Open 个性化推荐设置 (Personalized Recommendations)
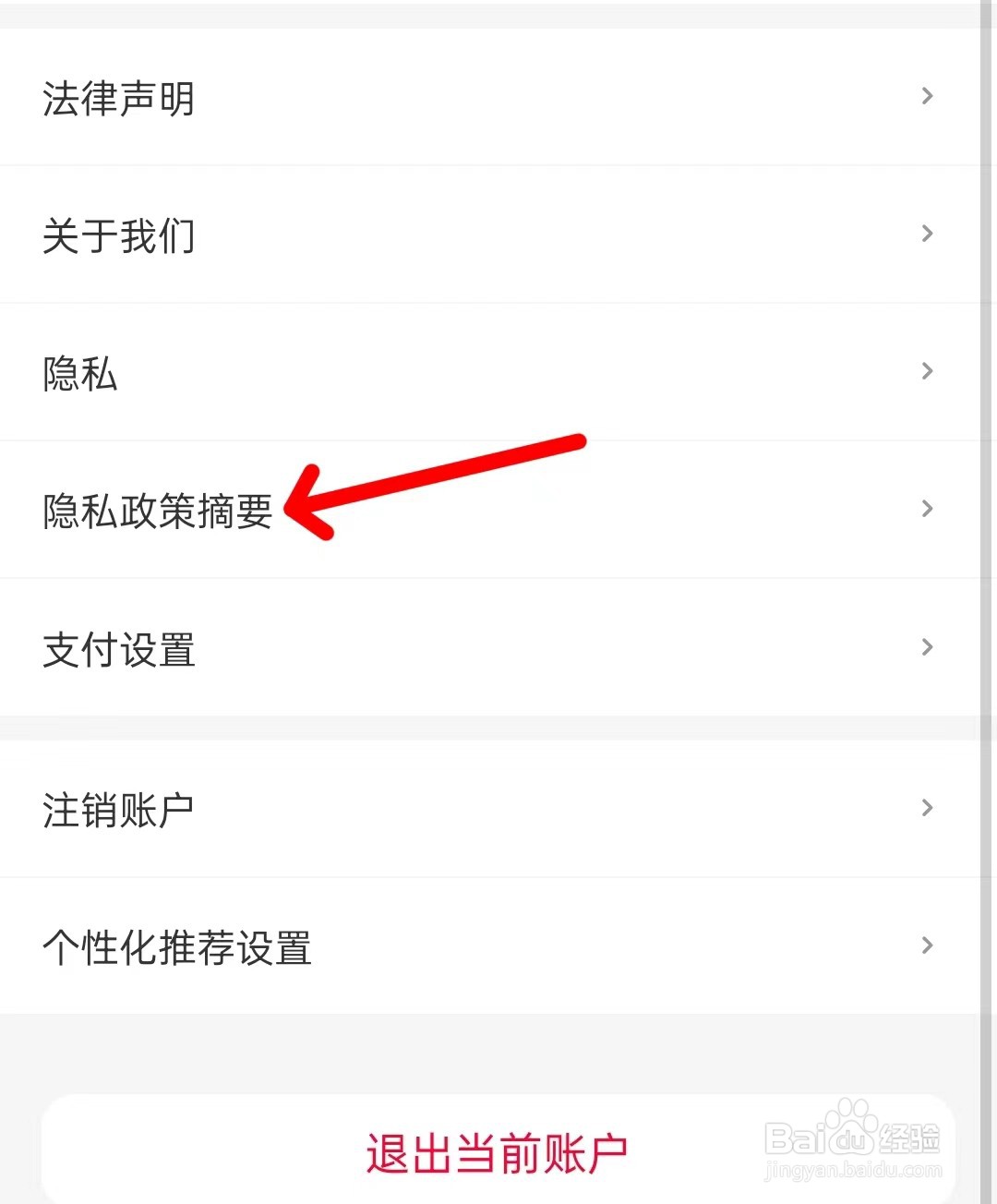 pyautogui.click(x=178, y=946)
